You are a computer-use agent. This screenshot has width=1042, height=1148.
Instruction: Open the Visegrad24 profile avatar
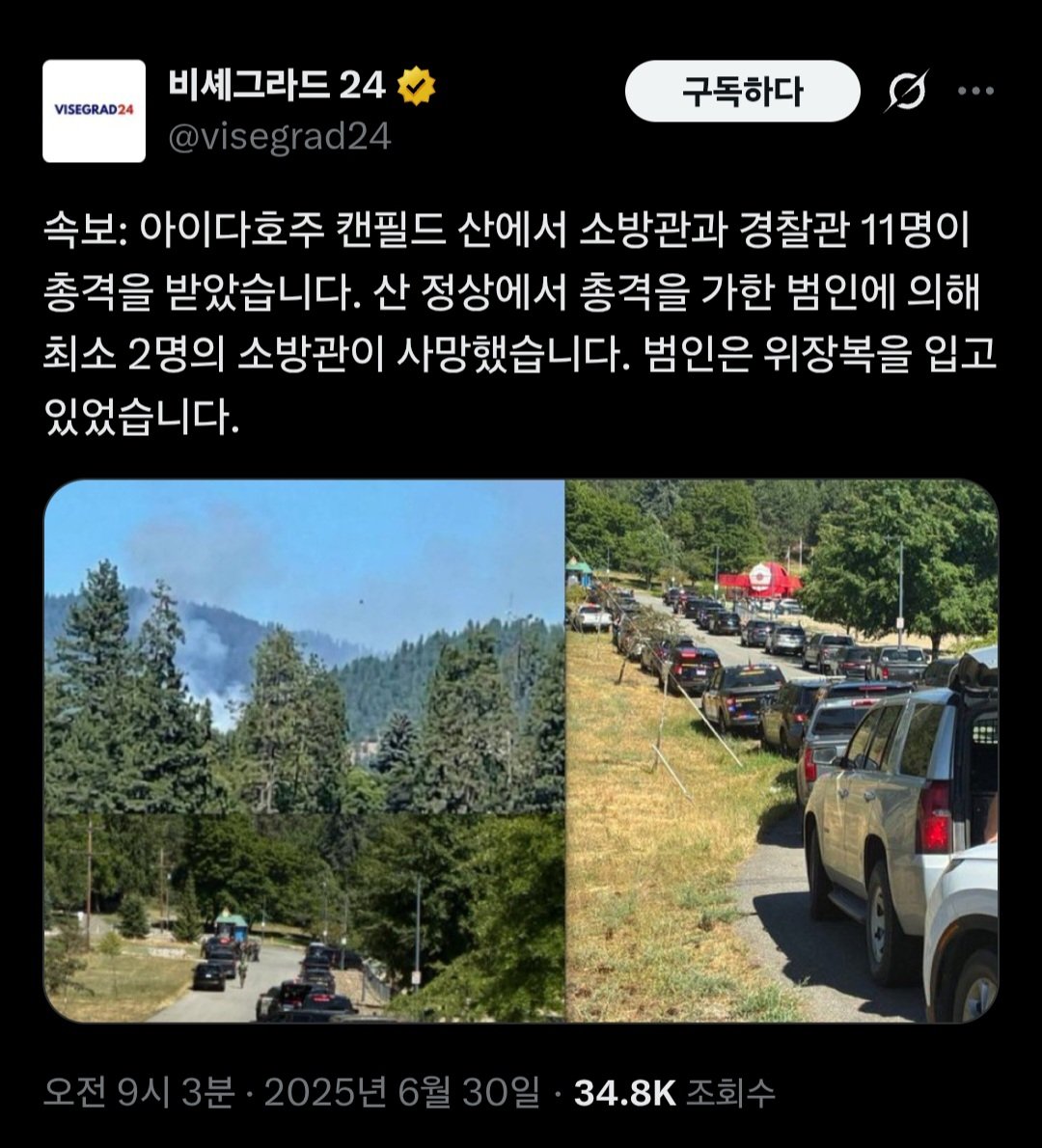pyautogui.click(x=94, y=111)
